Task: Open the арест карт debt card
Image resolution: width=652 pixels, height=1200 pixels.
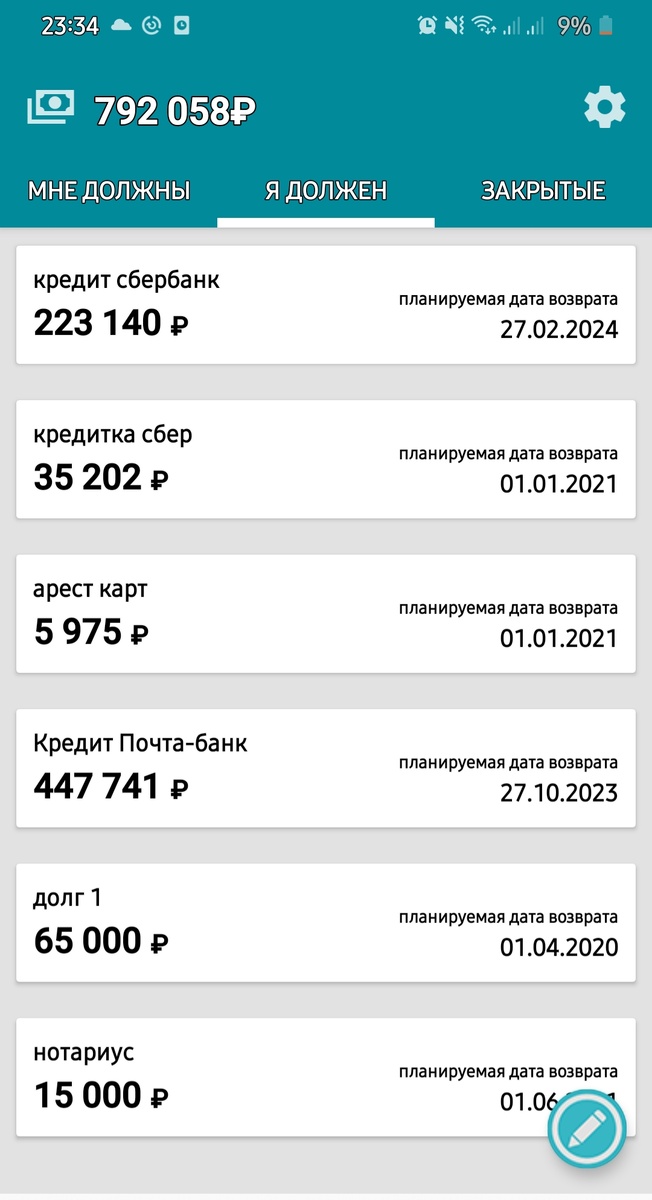Action: 326,613
